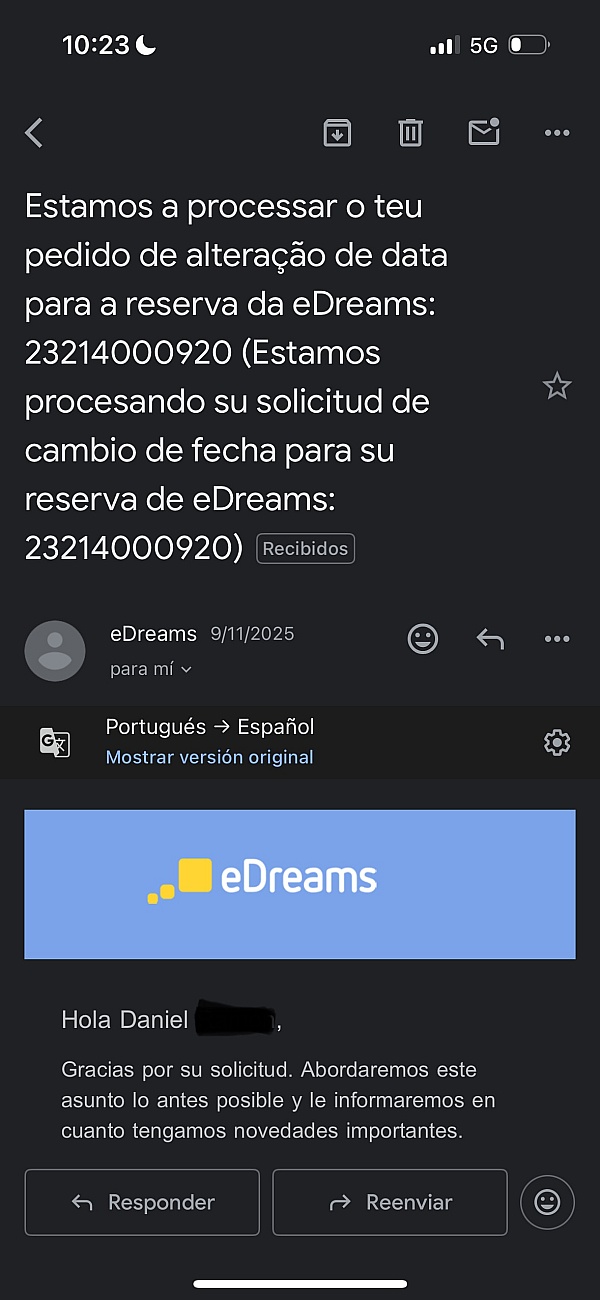
Task: Open translation settings gear
Action: pos(556,742)
